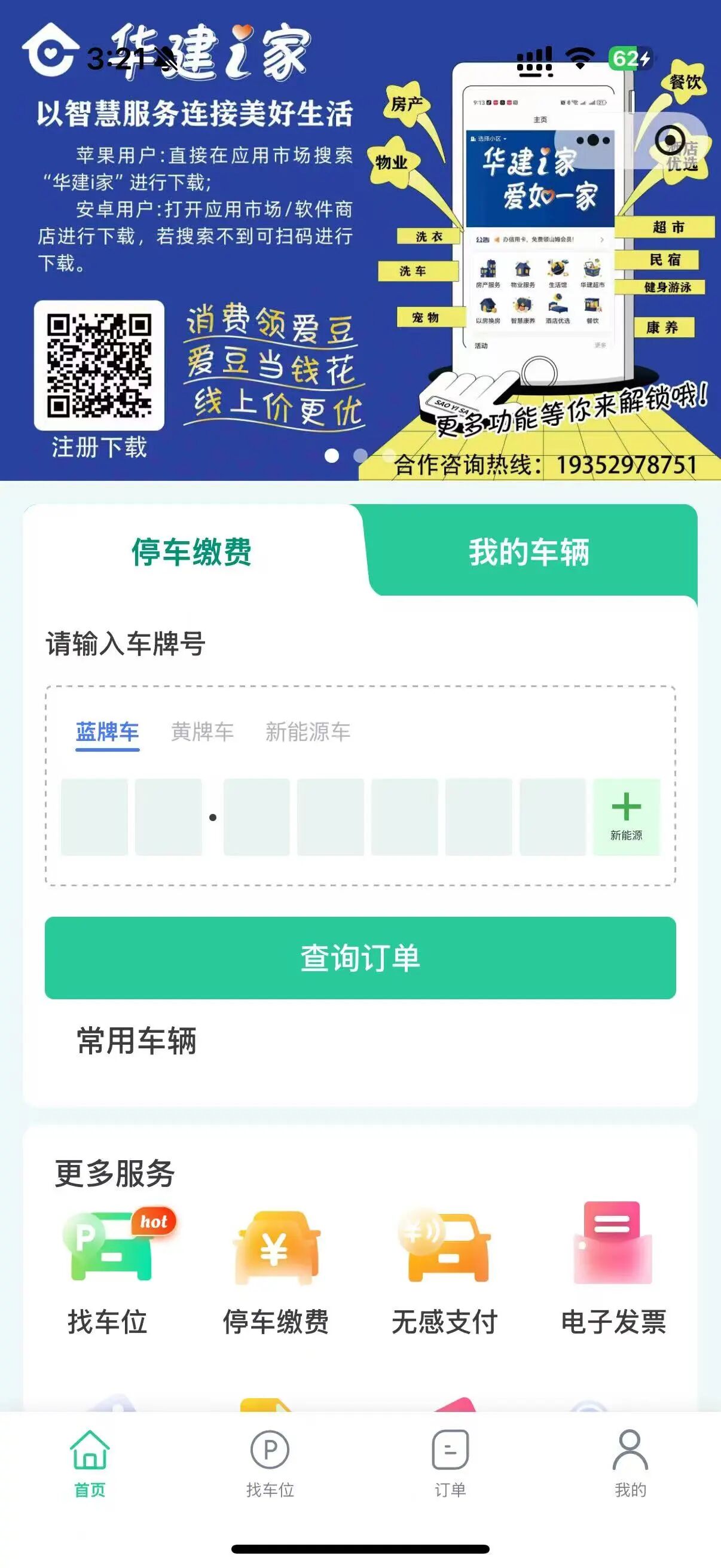Open the 停车缴费 service icon in 更多服务
Screen dimensions: 721x1568
(276, 1272)
